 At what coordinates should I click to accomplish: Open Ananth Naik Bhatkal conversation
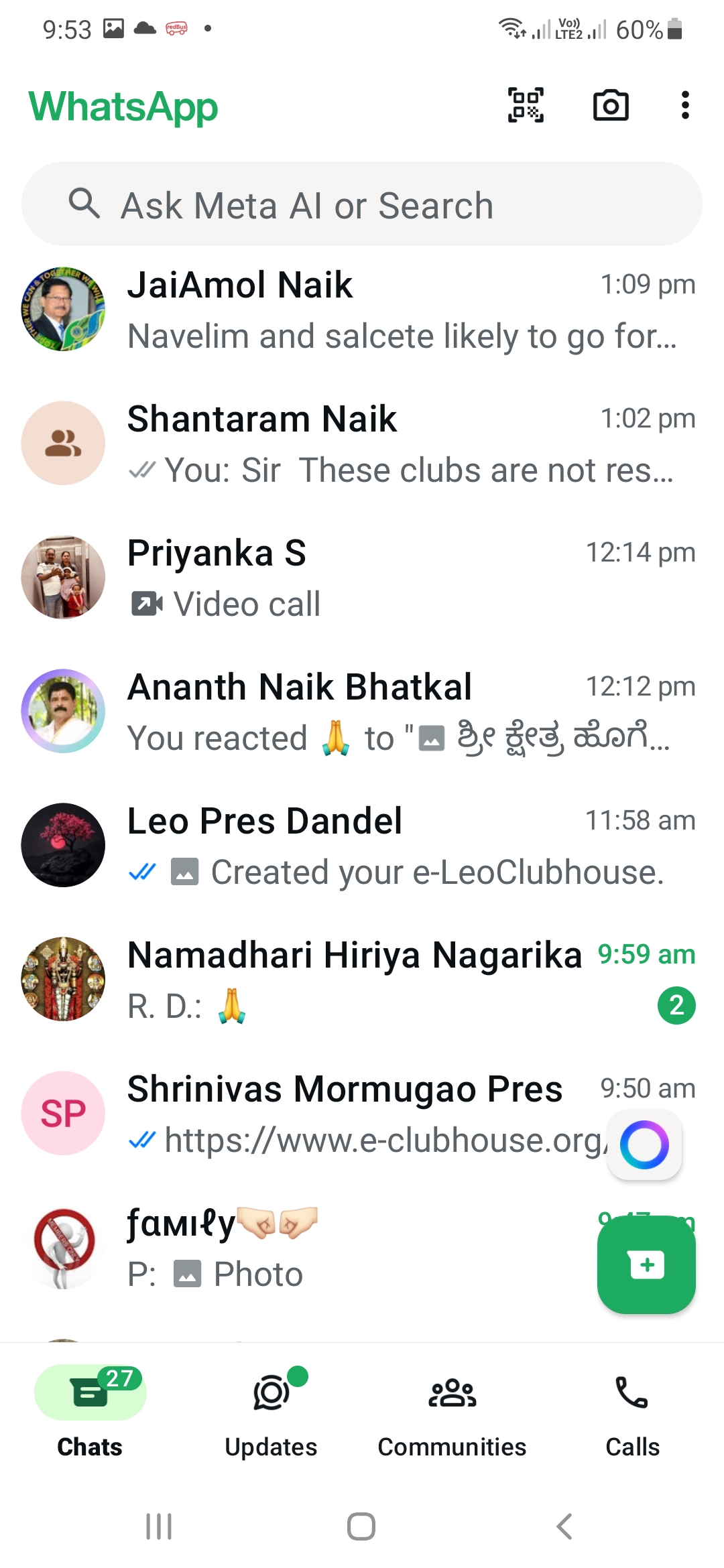pyautogui.click(x=402, y=712)
